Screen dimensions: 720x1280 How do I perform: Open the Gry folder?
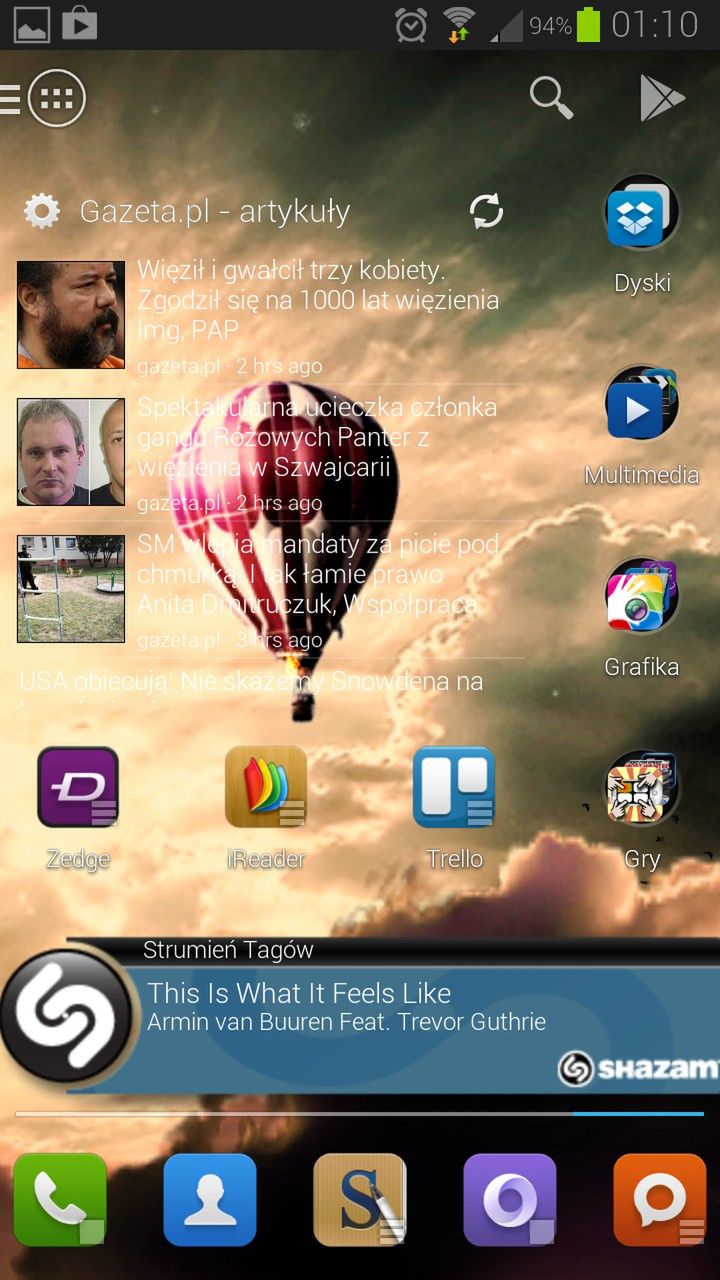642,790
